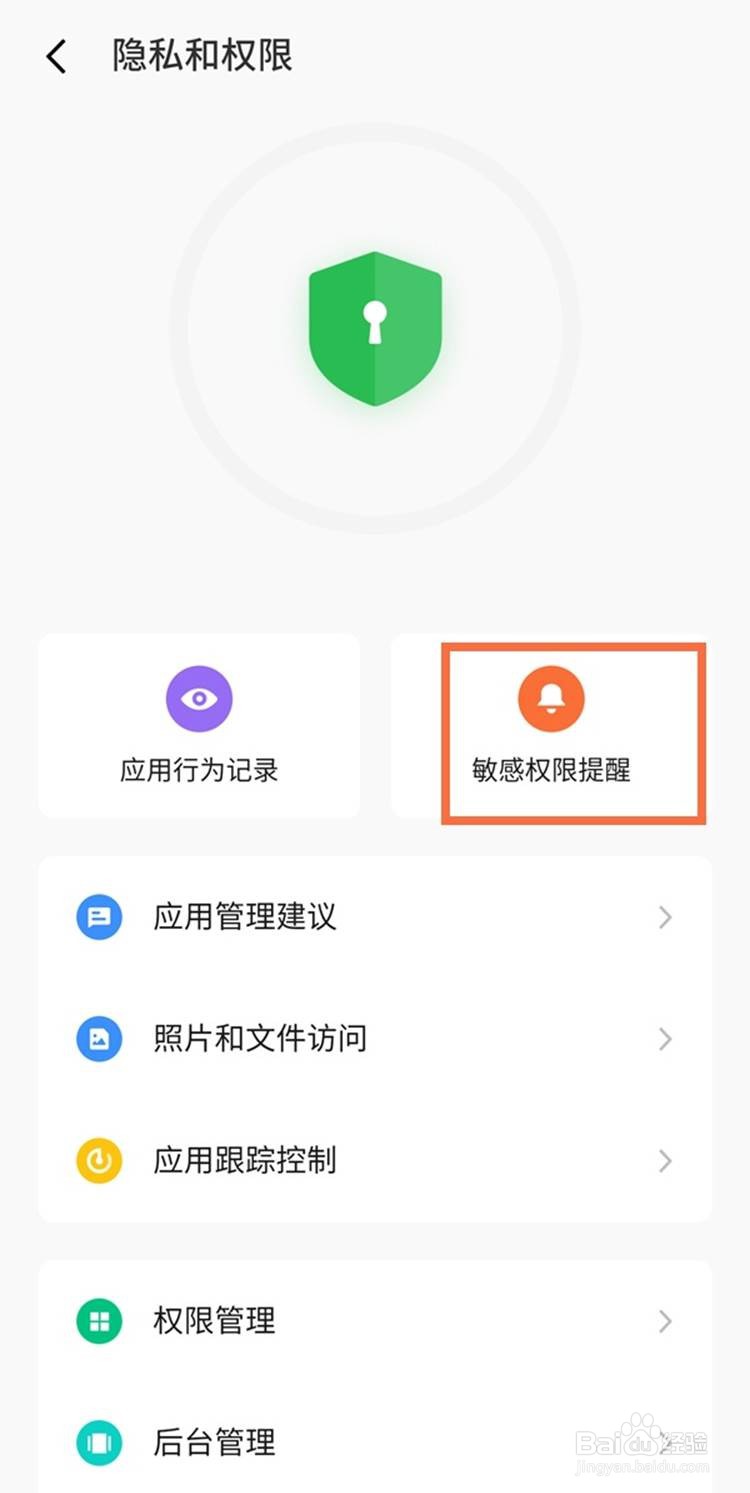Image resolution: width=750 pixels, height=1493 pixels.
Task: Tap the yellow tracking icon for 应用跟踪控制
Action: click(x=98, y=1161)
